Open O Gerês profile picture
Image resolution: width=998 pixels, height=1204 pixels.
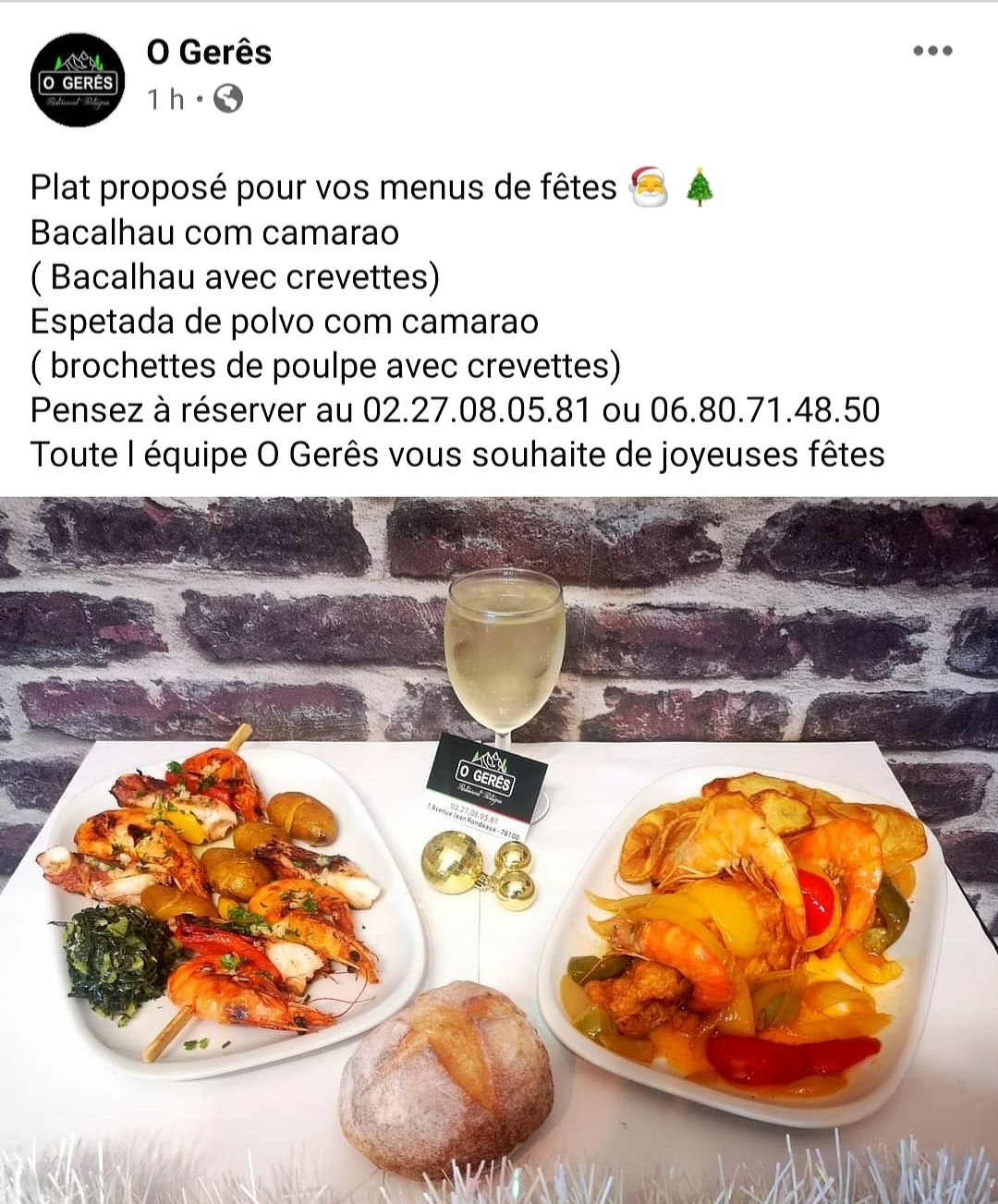pyautogui.click(x=78, y=80)
